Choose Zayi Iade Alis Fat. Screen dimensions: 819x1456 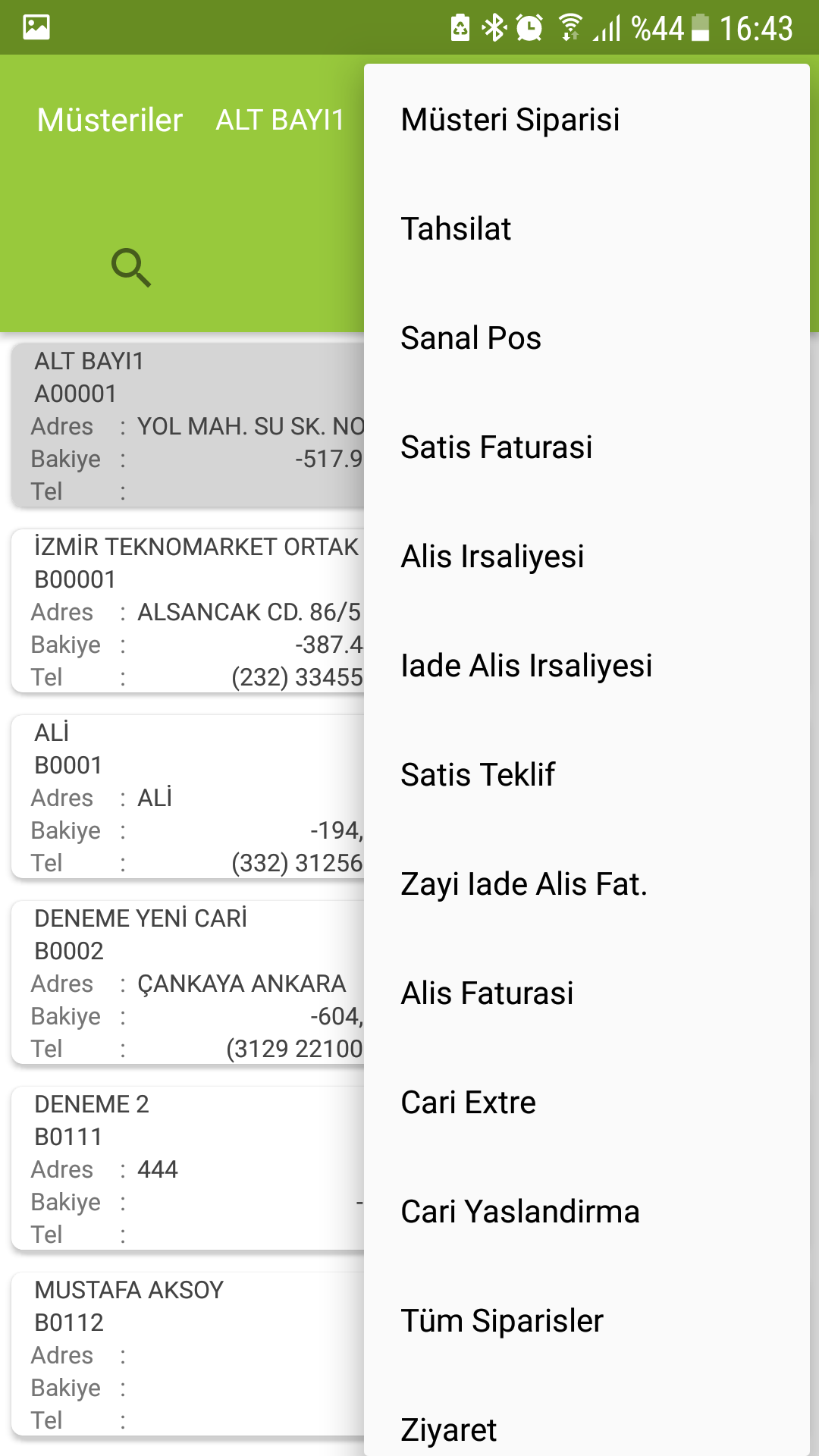[524, 884]
